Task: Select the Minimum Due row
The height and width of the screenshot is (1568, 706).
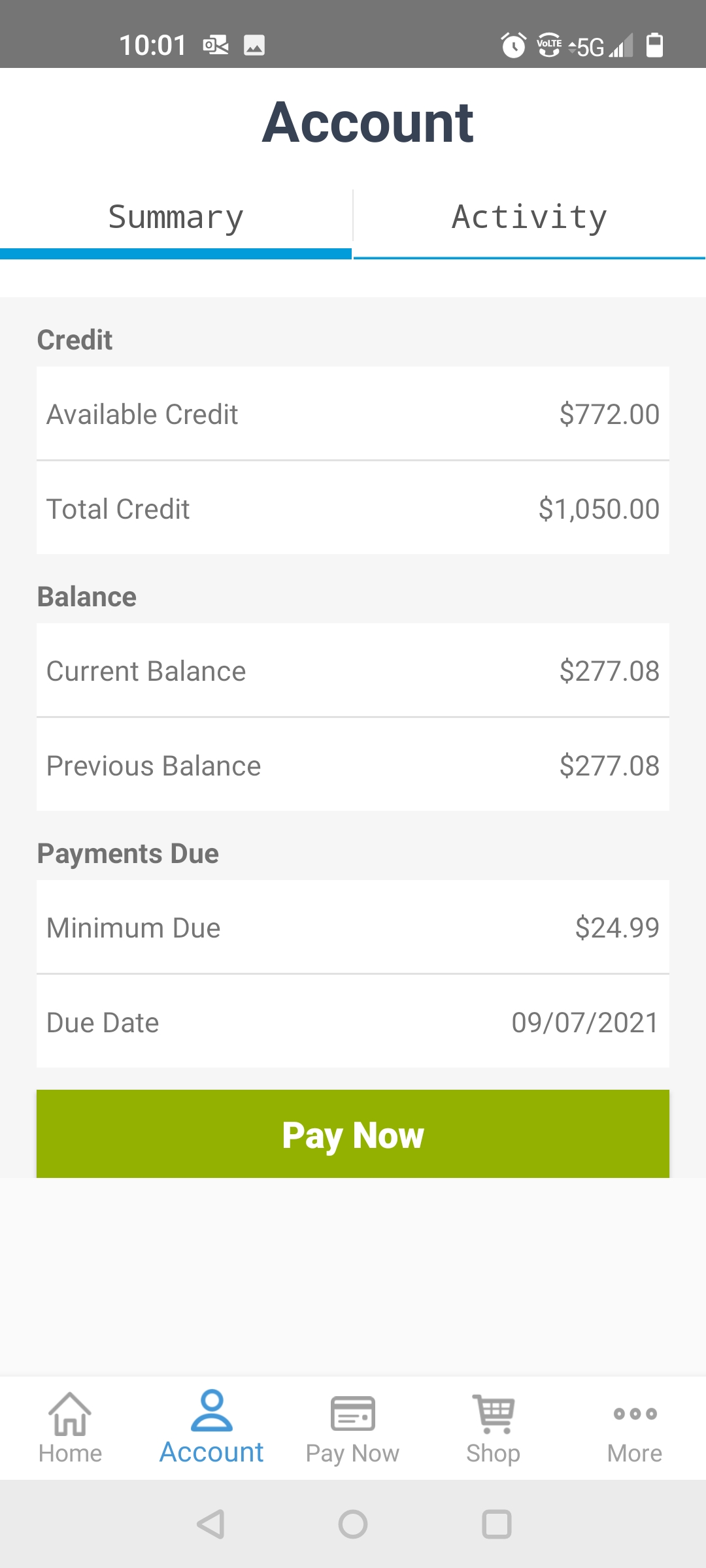Action: click(x=353, y=927)
